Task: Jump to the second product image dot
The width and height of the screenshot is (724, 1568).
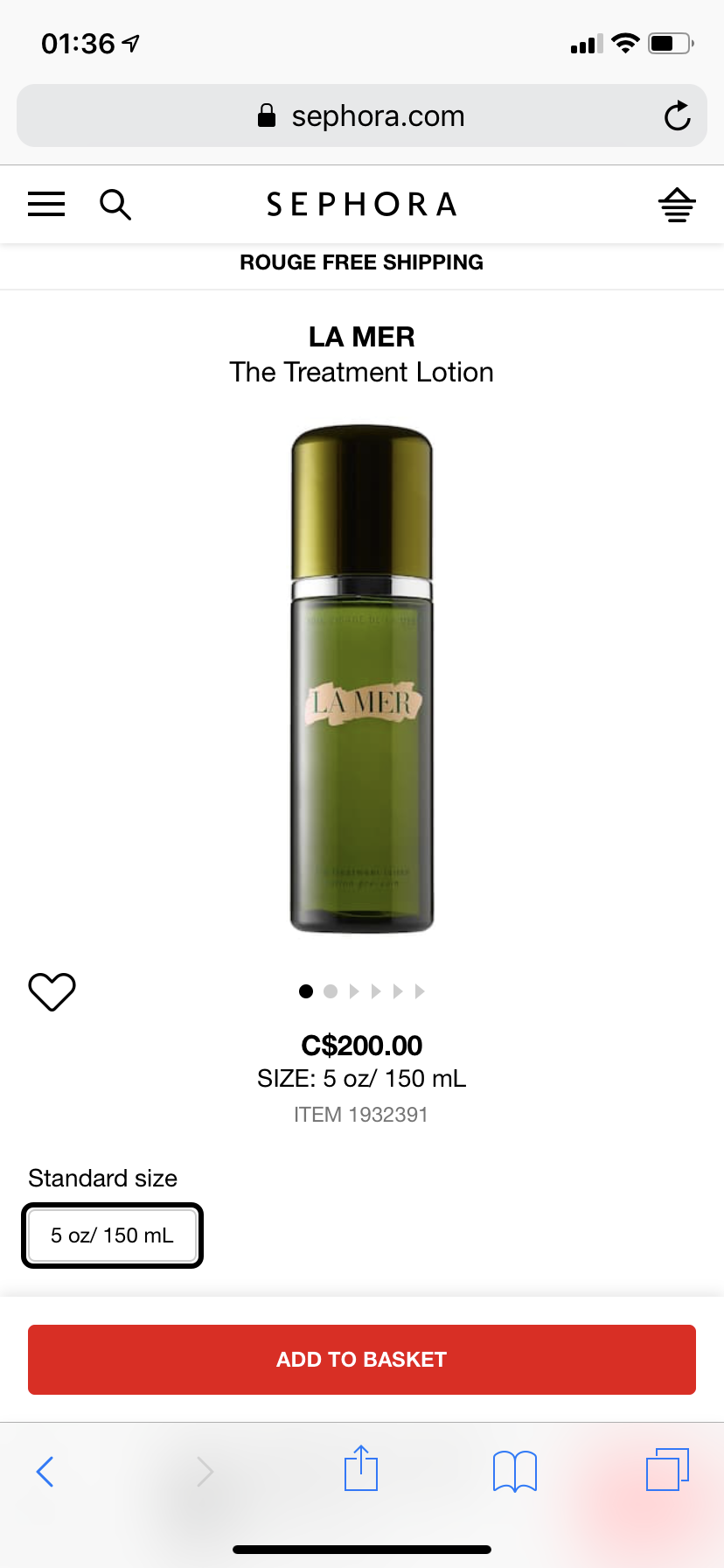Action: pyautogui.click(x=331, y=991)
